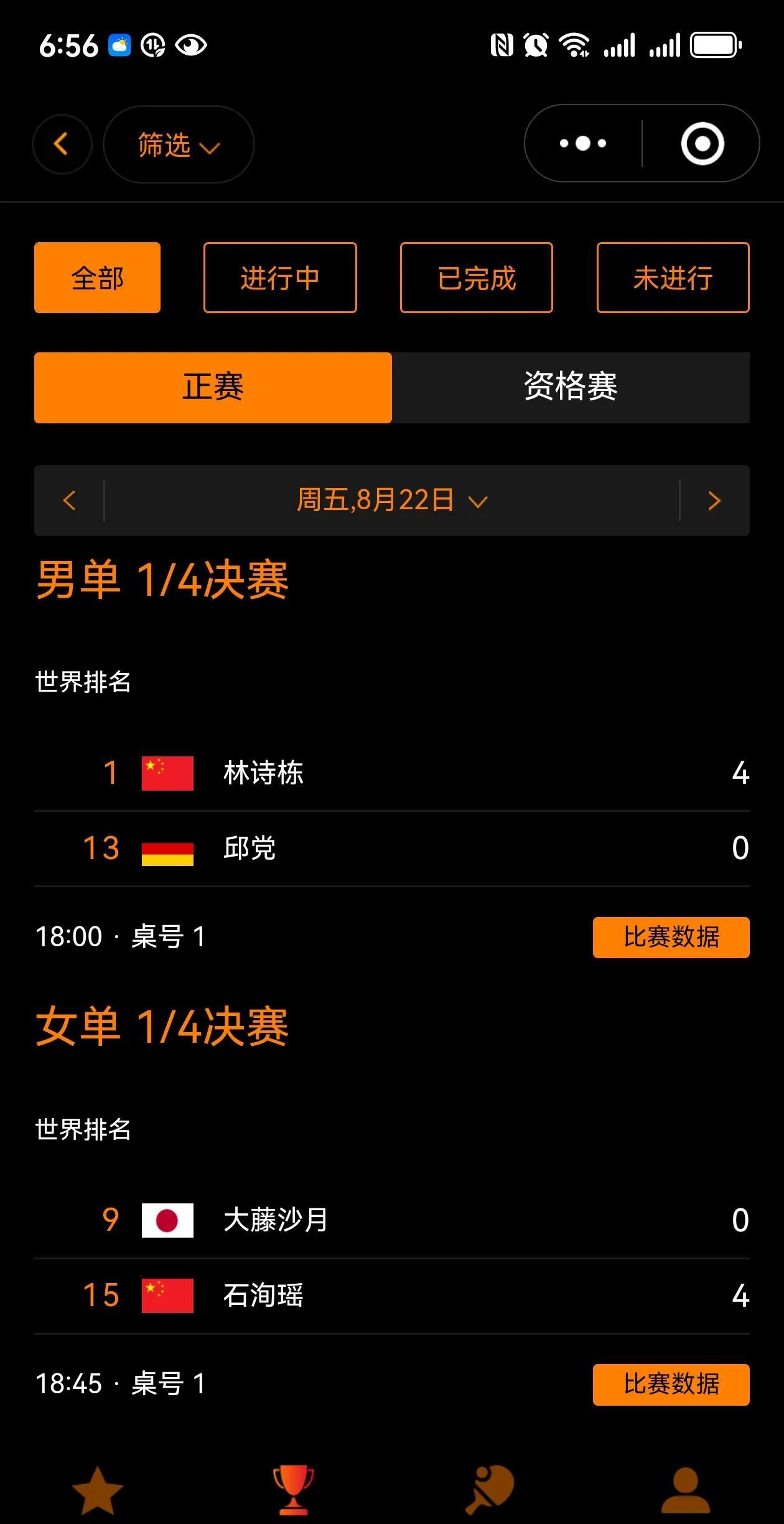
Task: Select the 全部 filter
Action: (x=98, y=278)
